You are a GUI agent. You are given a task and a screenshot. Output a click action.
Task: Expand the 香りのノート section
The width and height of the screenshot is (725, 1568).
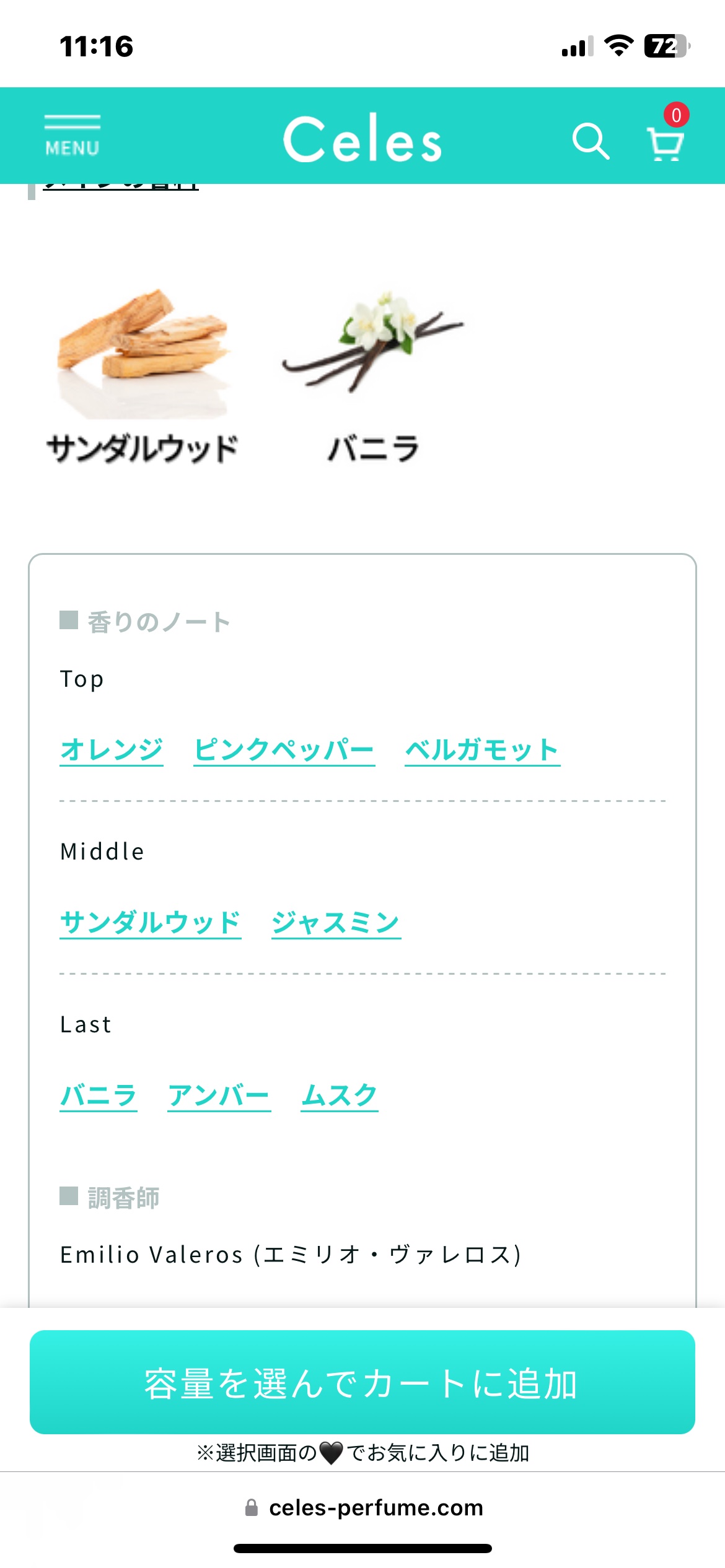click(x=144, y=621)
